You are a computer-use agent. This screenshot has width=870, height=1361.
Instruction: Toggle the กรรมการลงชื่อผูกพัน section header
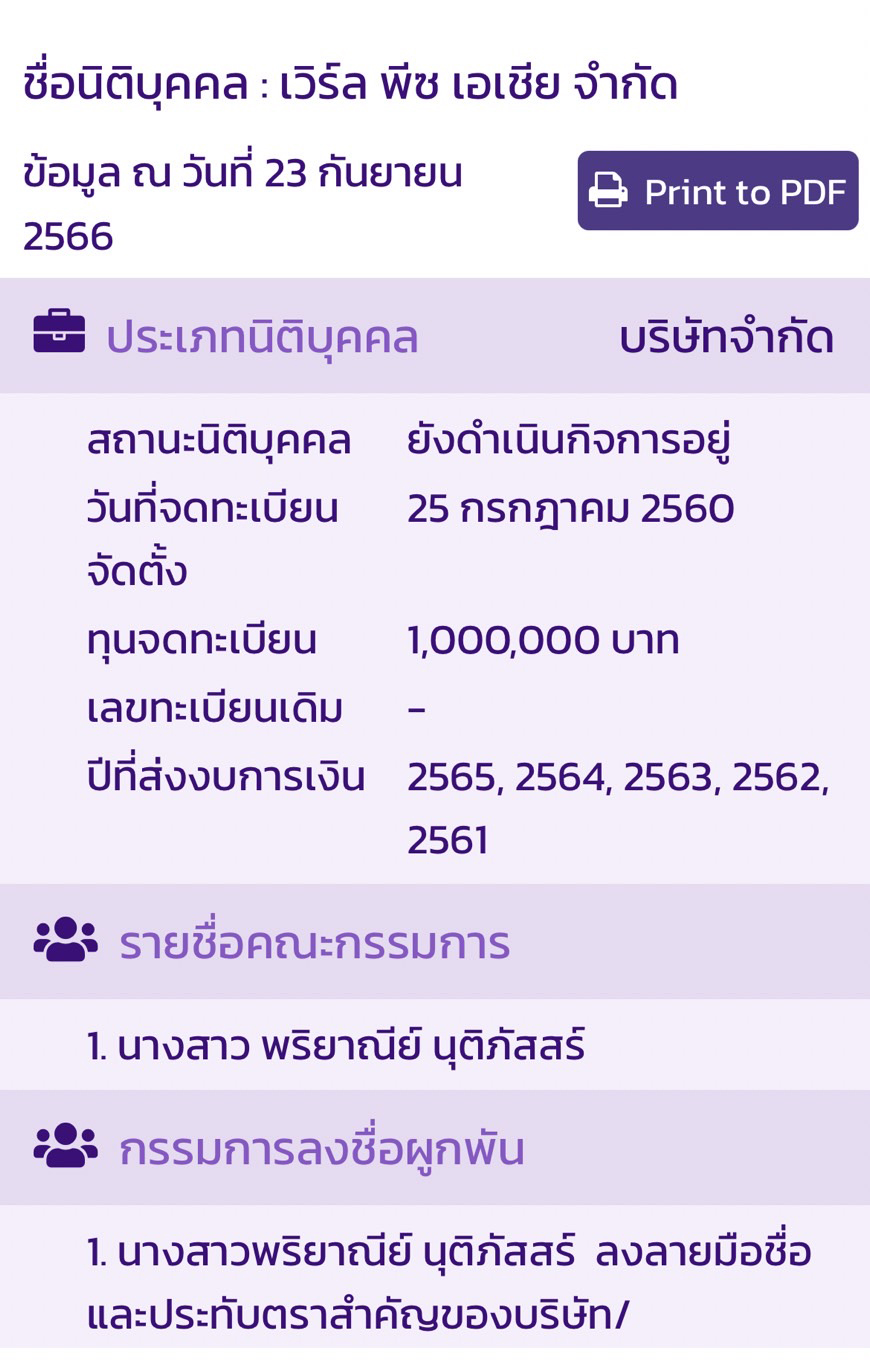point(435,1147)
